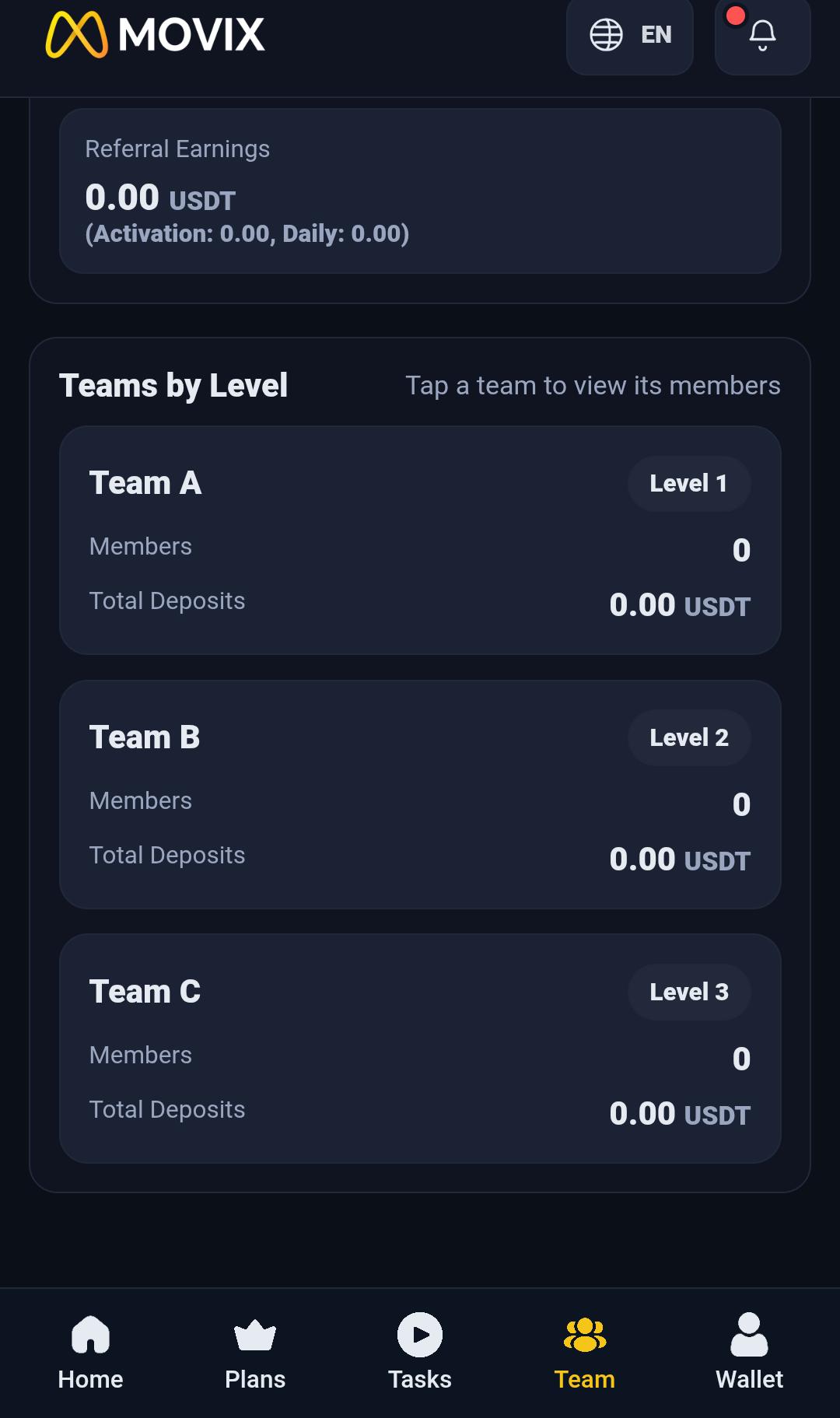The image size is (840, 1418).
Task: Switch to the Plans tab
Action: (255, 1353)
